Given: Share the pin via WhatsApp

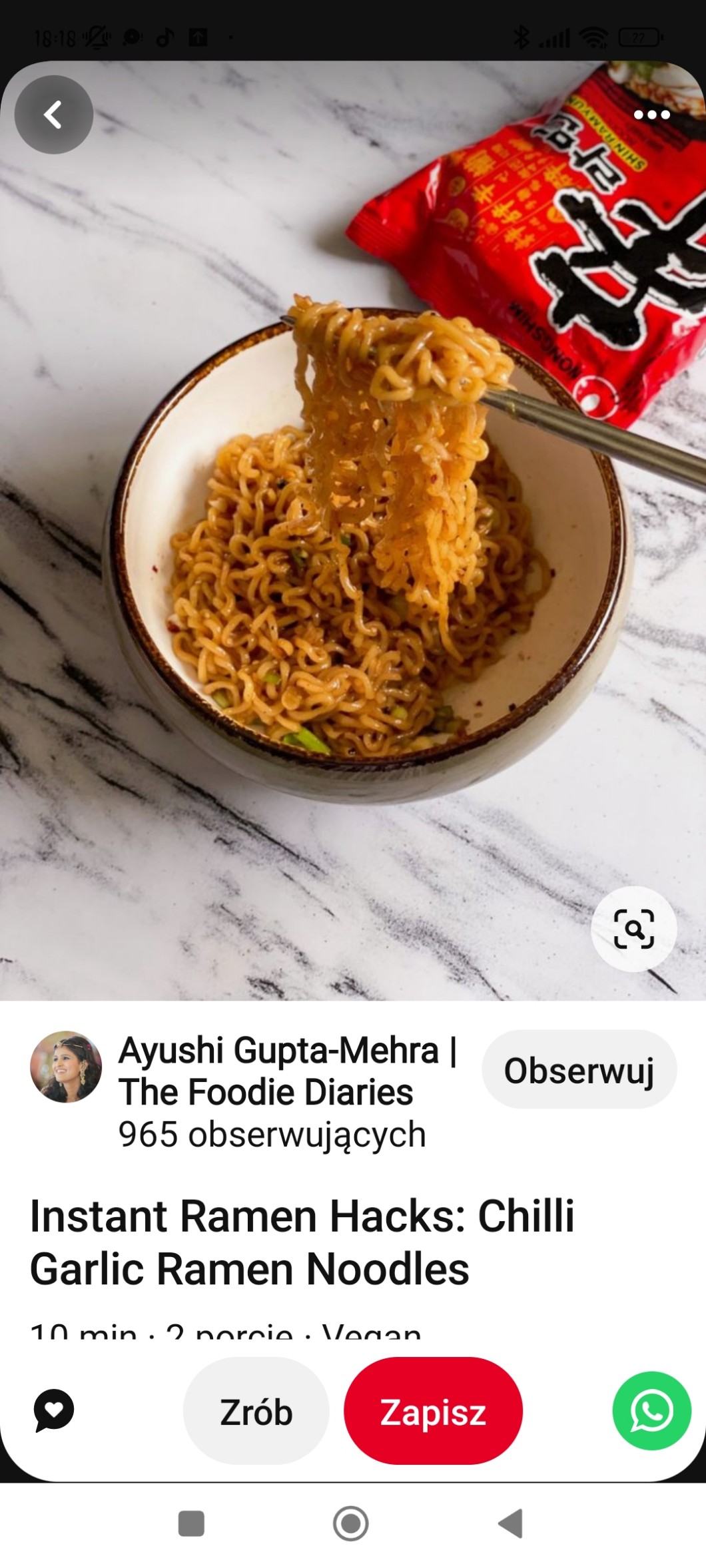Looking at the screenshot, I should pos(651,1410).
